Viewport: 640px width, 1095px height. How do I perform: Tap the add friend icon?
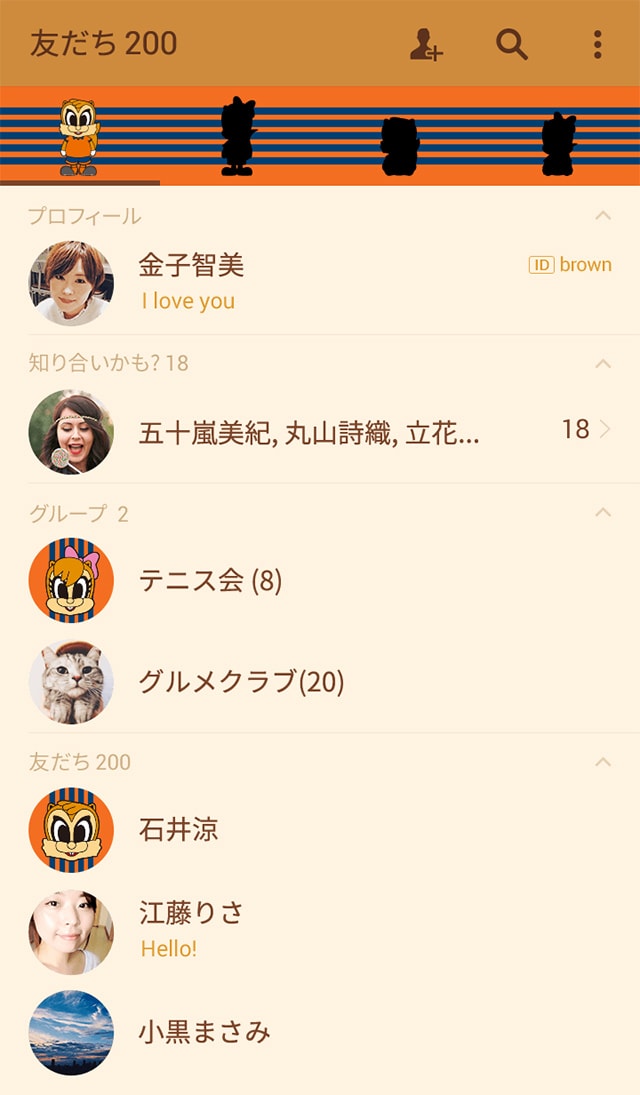tap(426, 45)
